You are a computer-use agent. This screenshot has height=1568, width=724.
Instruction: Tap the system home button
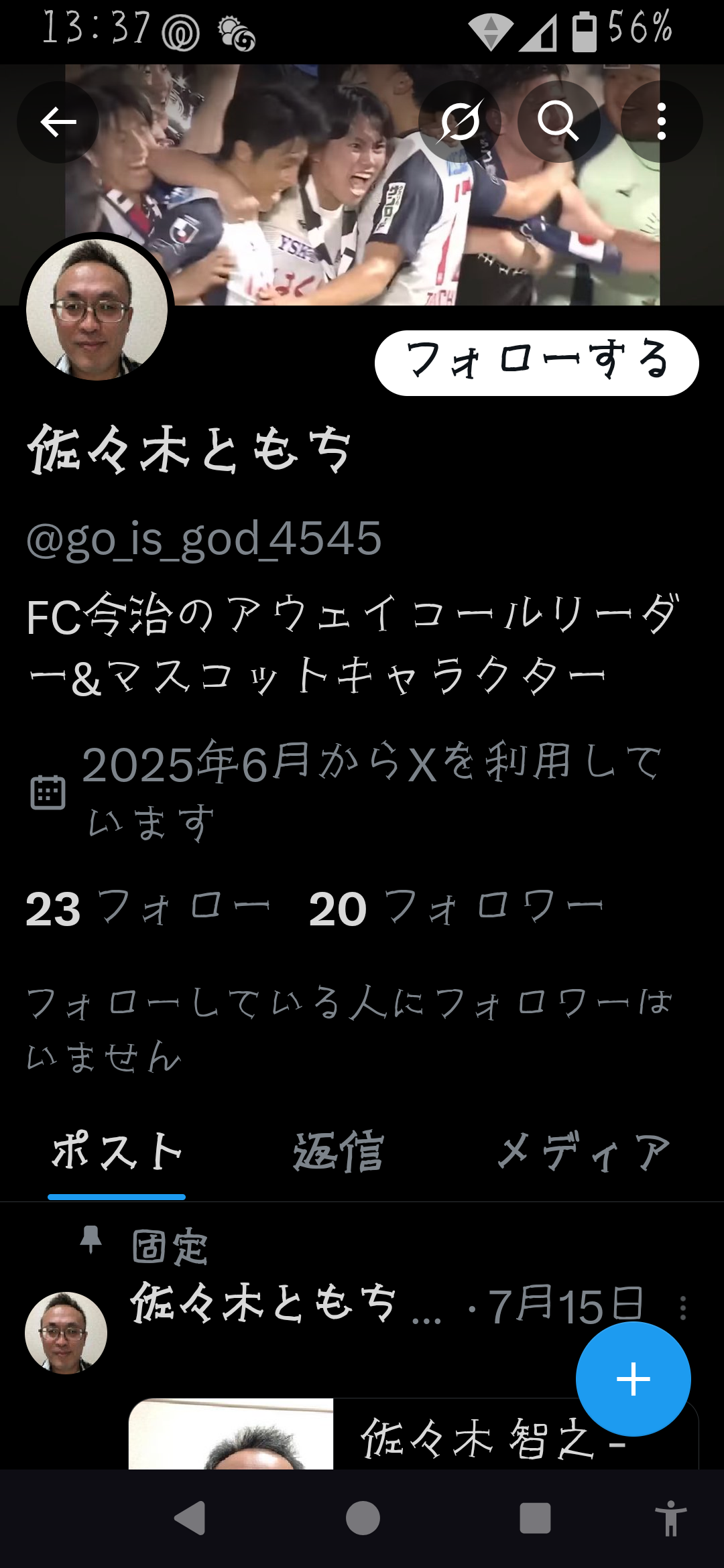click(x=363, y=1518)
